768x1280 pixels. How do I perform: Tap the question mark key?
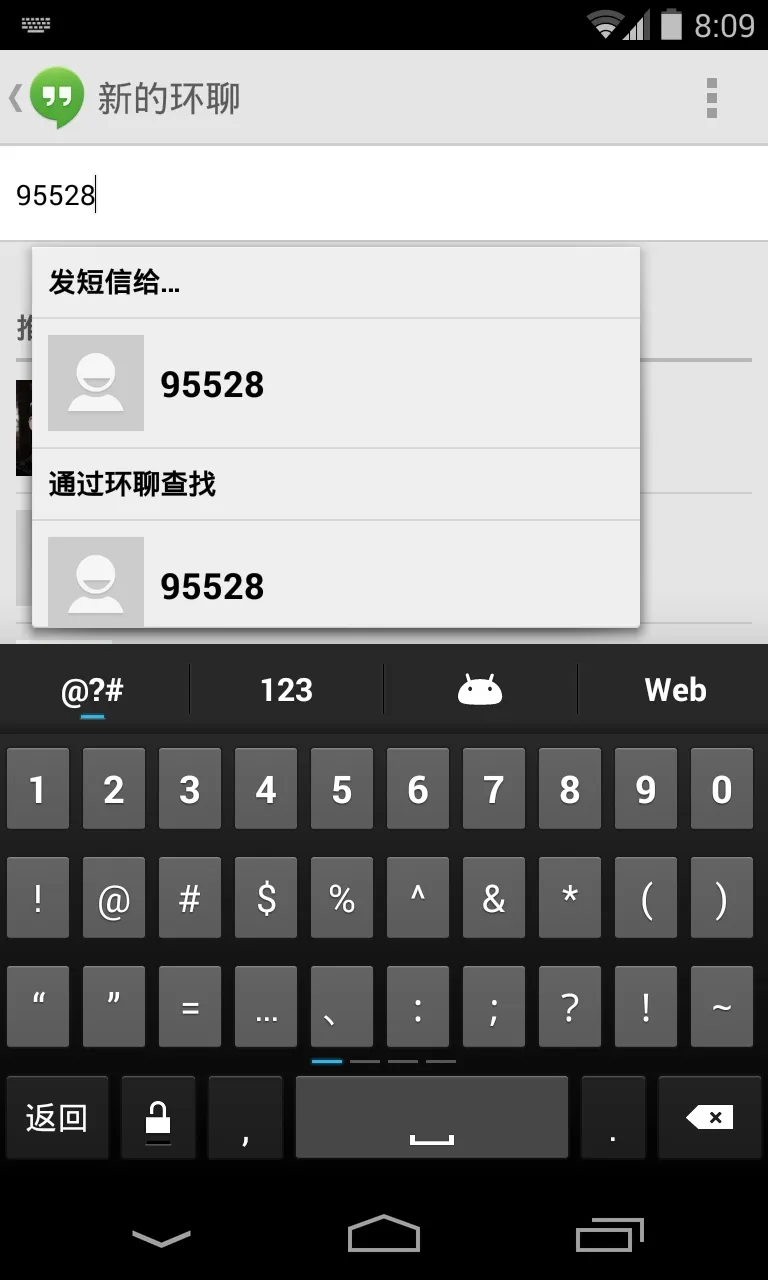coord(570,1007)
